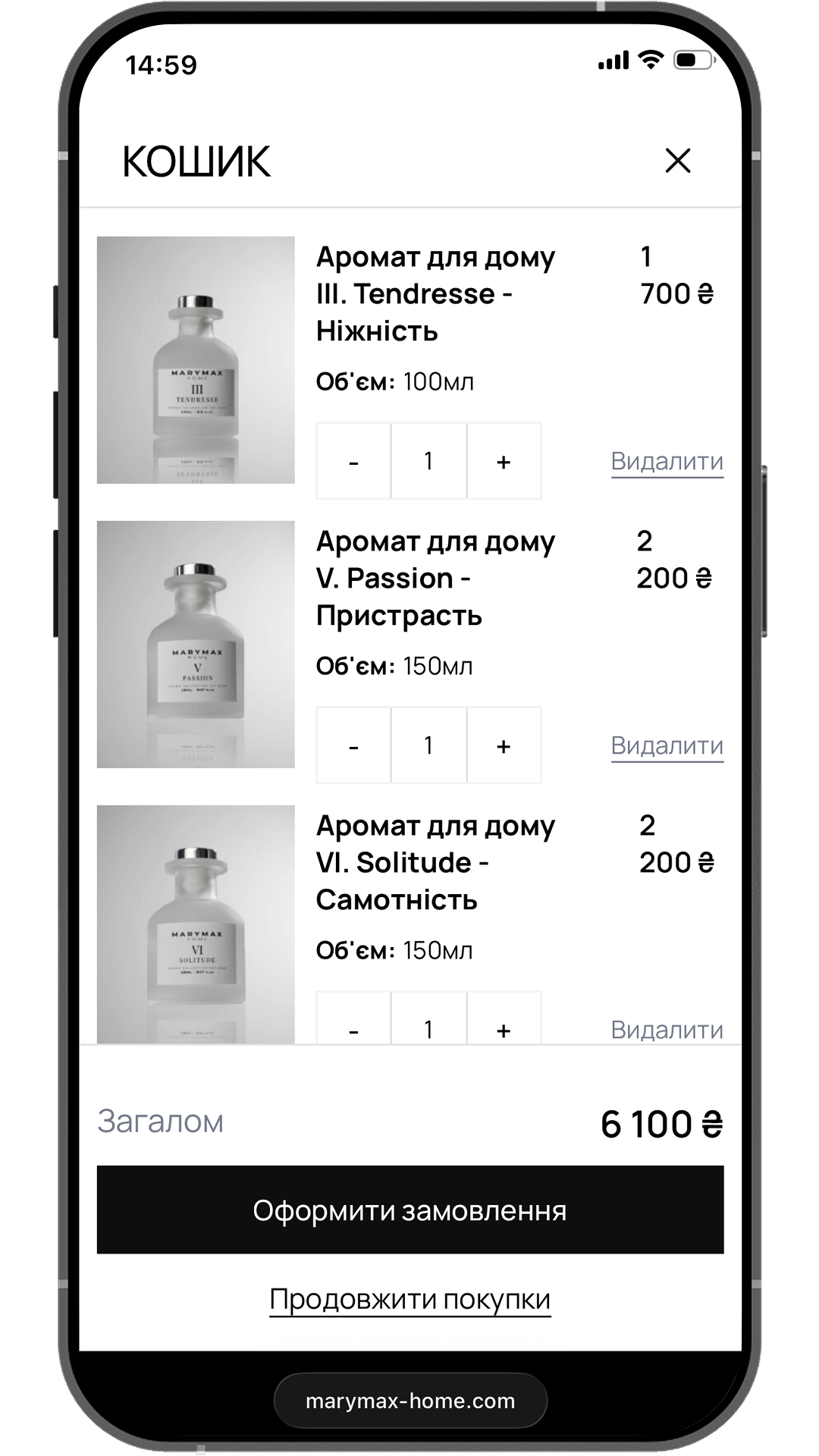Open the Passion product image
Viewport: 819px width, 1456px height.
pyautogui.click(x=196, y=644)
